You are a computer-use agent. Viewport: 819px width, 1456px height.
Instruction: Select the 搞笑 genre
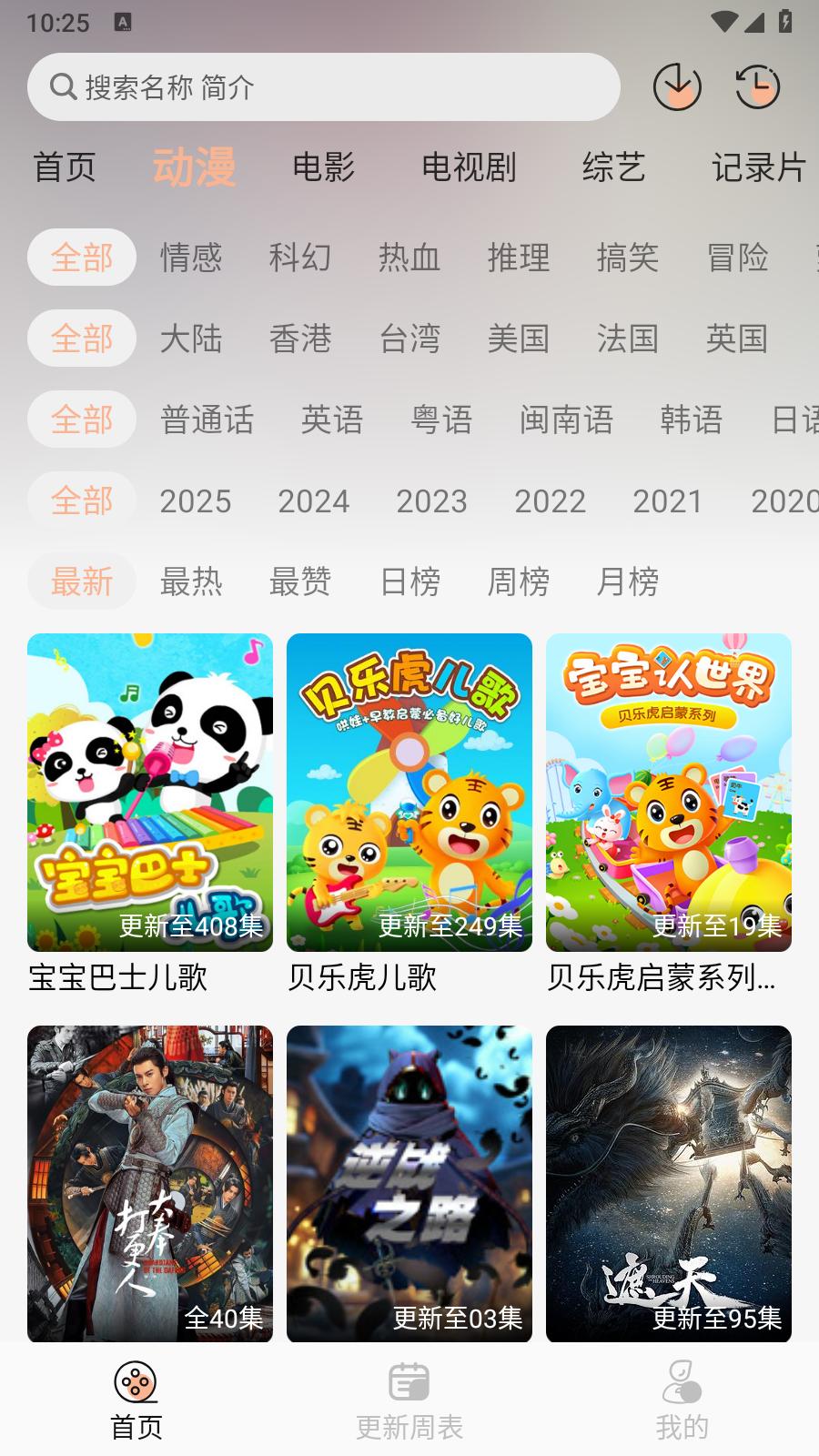pos(626,259)
